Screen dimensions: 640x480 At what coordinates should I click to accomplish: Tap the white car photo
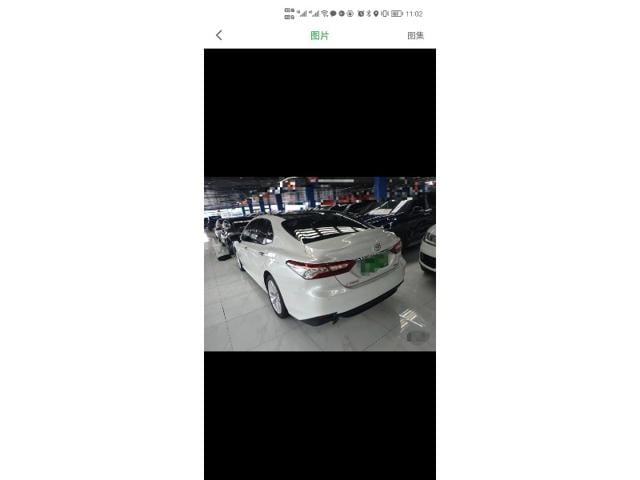(x=320, y=264)
